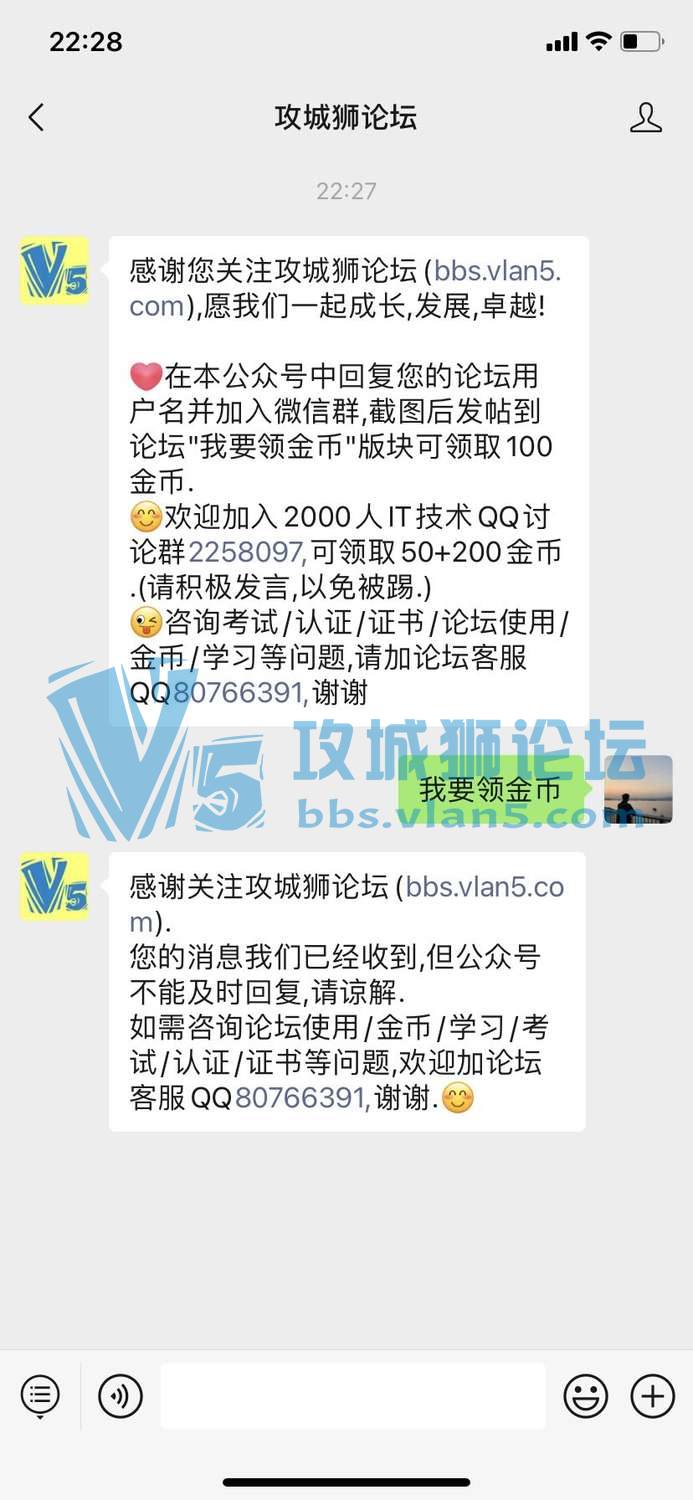Open the emoji sticker panel
Screen dimensions: 693x1500
coord(585,1395)
